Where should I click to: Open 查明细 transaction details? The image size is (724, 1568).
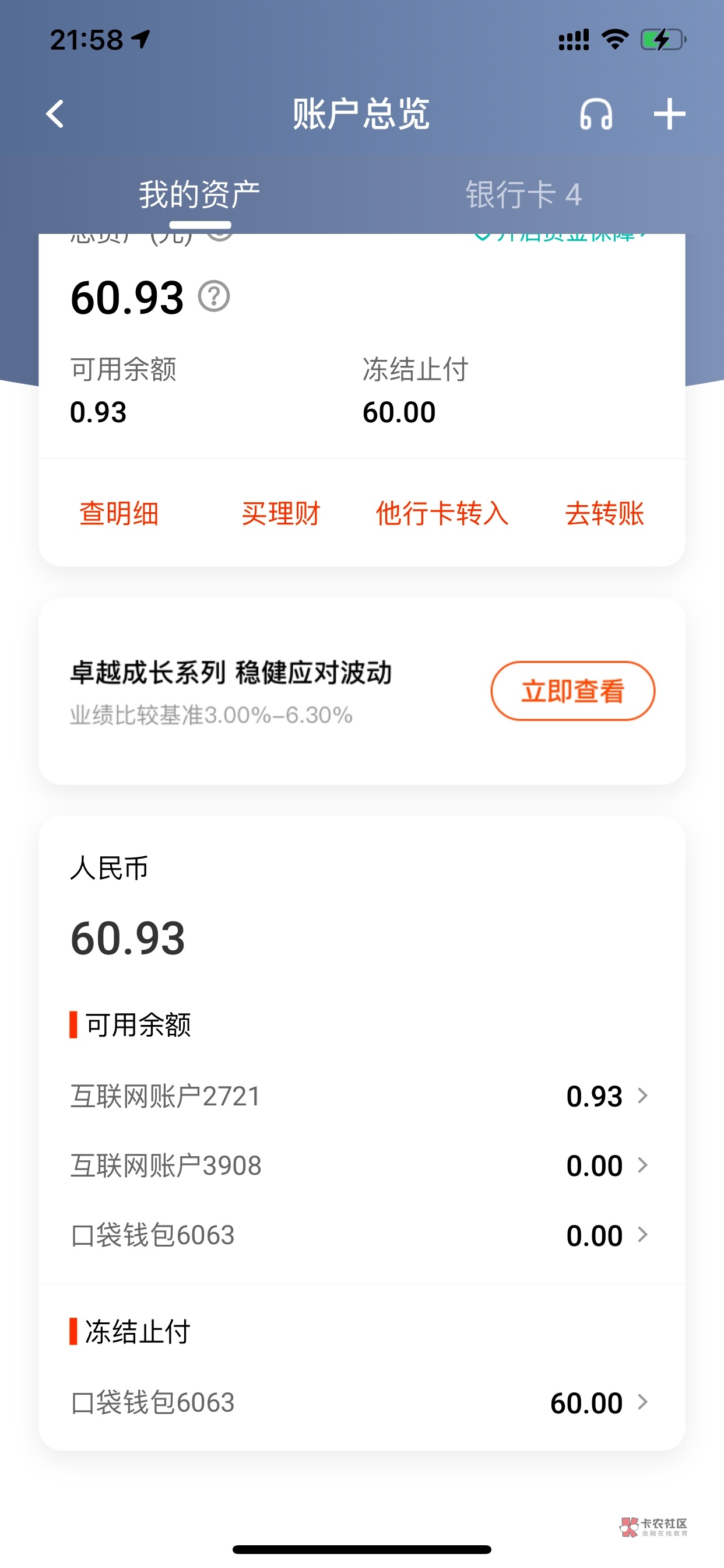click(120, 513)
